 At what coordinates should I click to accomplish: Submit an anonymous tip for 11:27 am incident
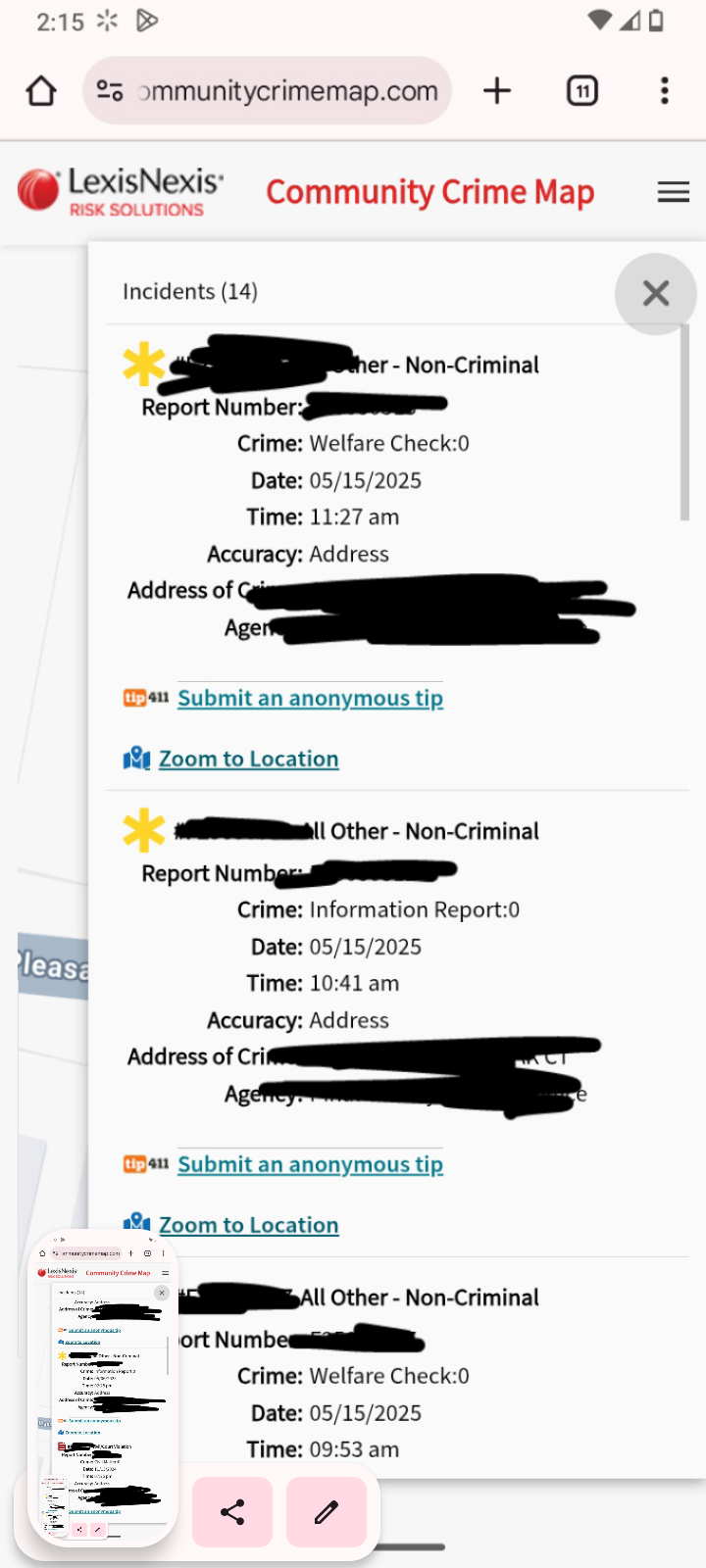[310, 698]
